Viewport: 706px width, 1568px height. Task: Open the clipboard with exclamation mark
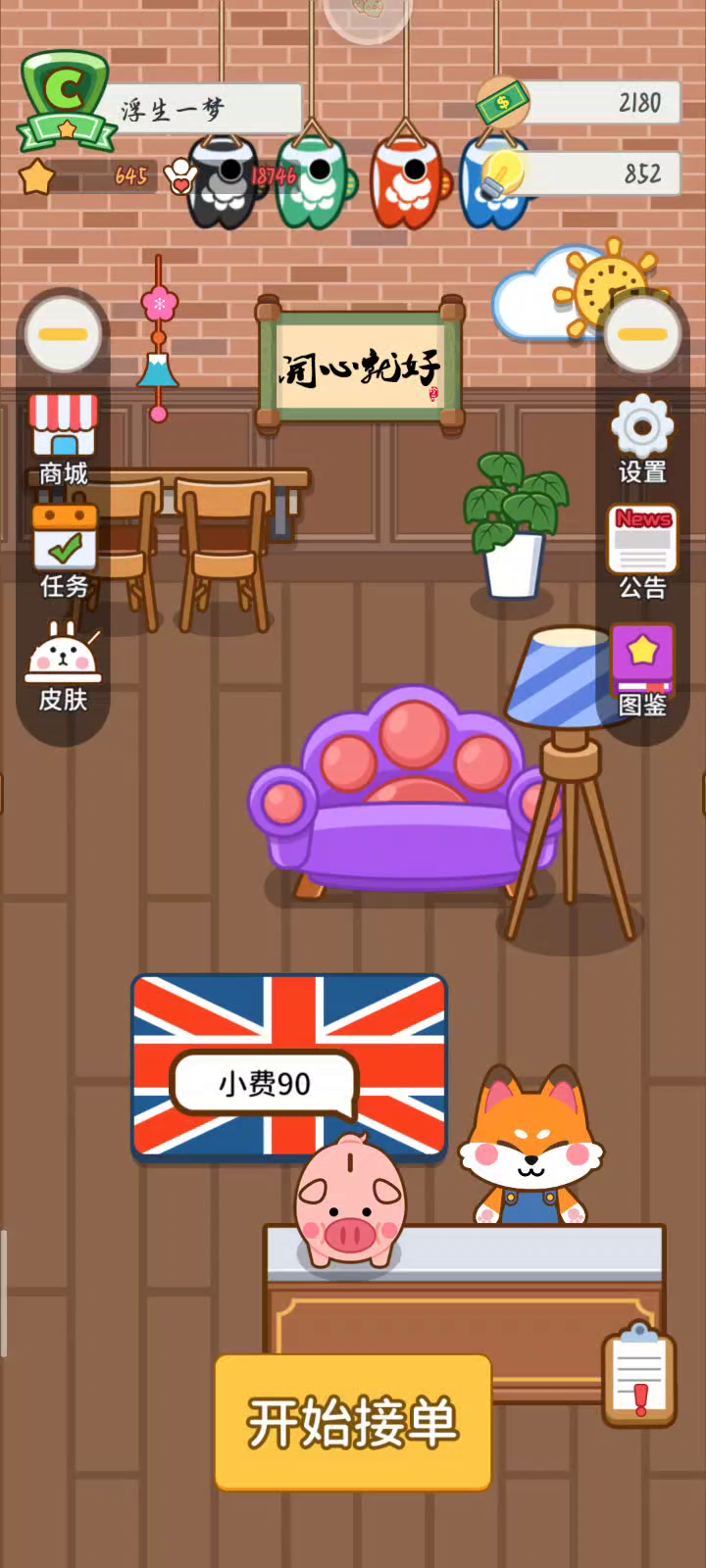tap(639, 1374)
